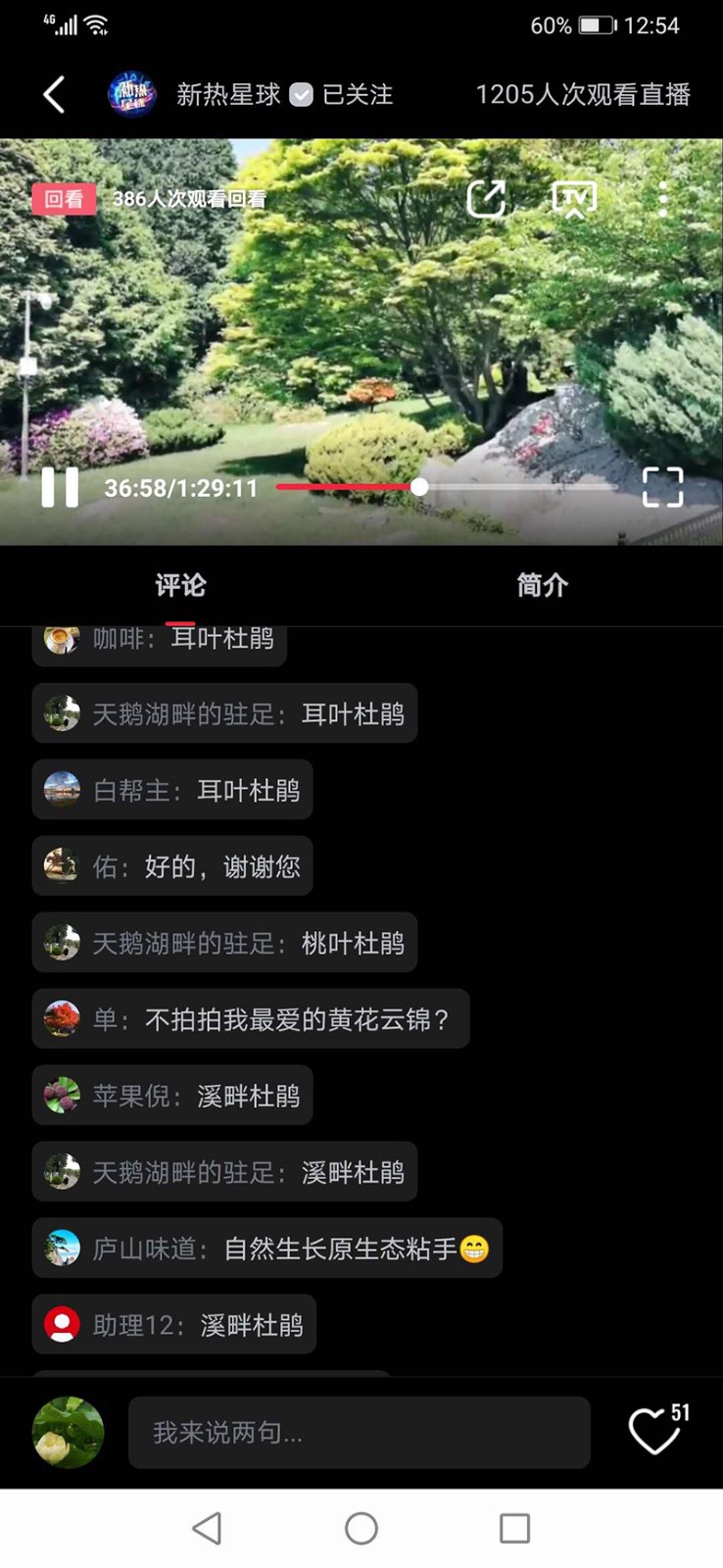Viewport: 723px width, 1568px height.
Task: Open my profile avatar beside the comment box
Action: [x=69, y=1433]
